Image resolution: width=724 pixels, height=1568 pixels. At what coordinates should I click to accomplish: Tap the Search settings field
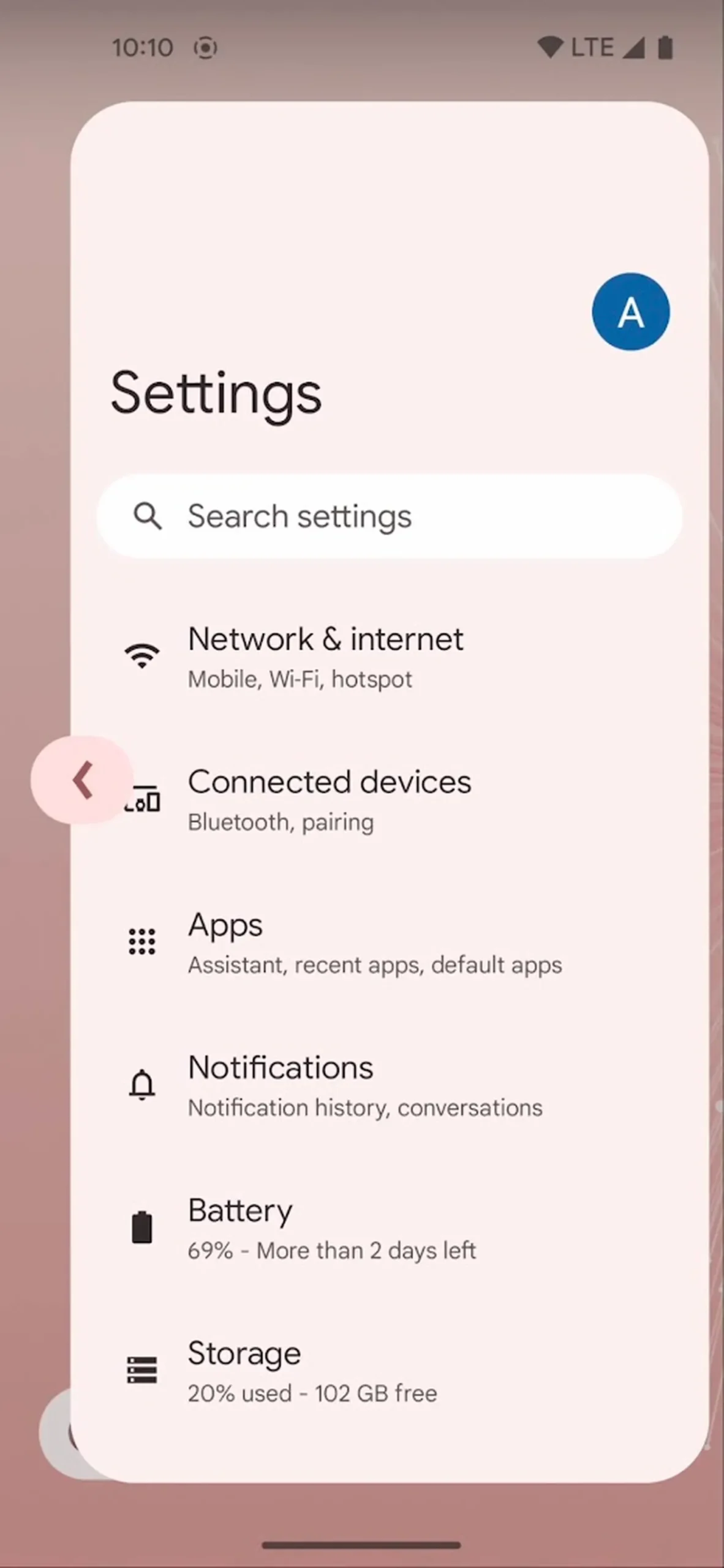[390, 516]
